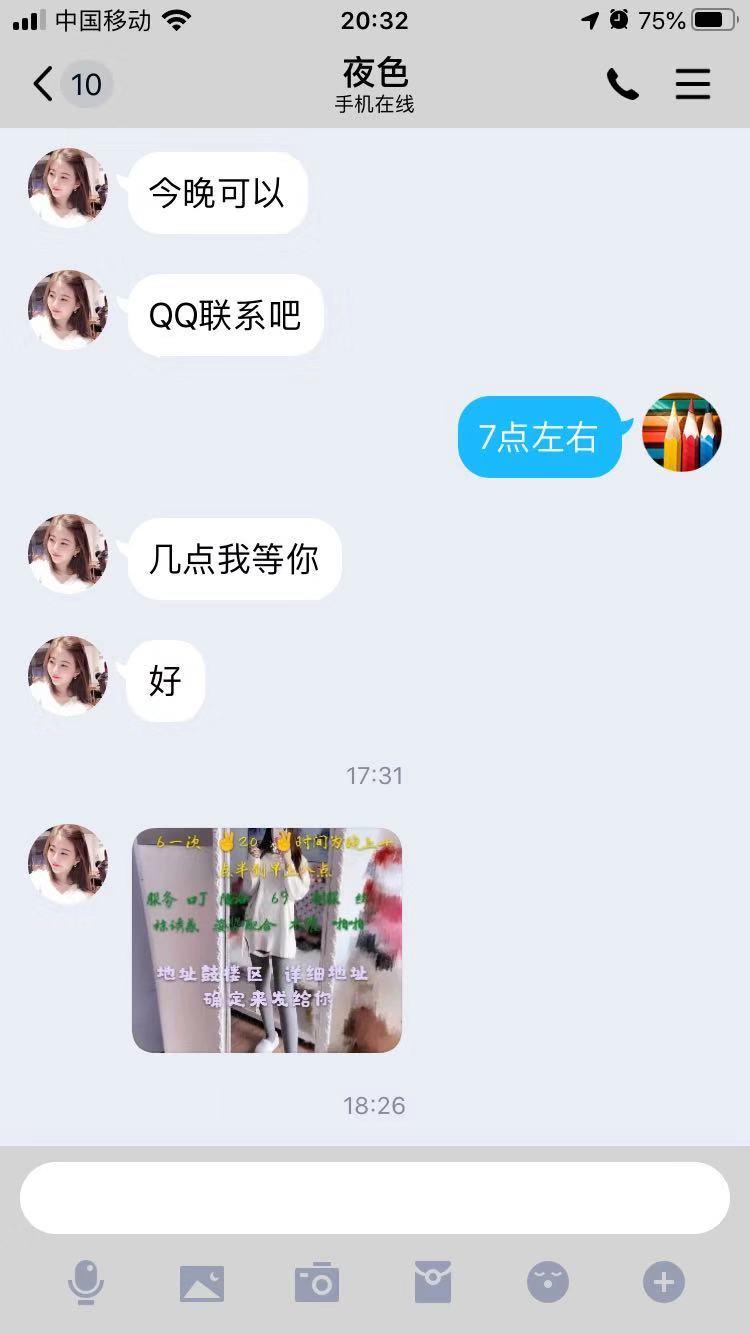Open the voice message microphone

pos(86,1282)
